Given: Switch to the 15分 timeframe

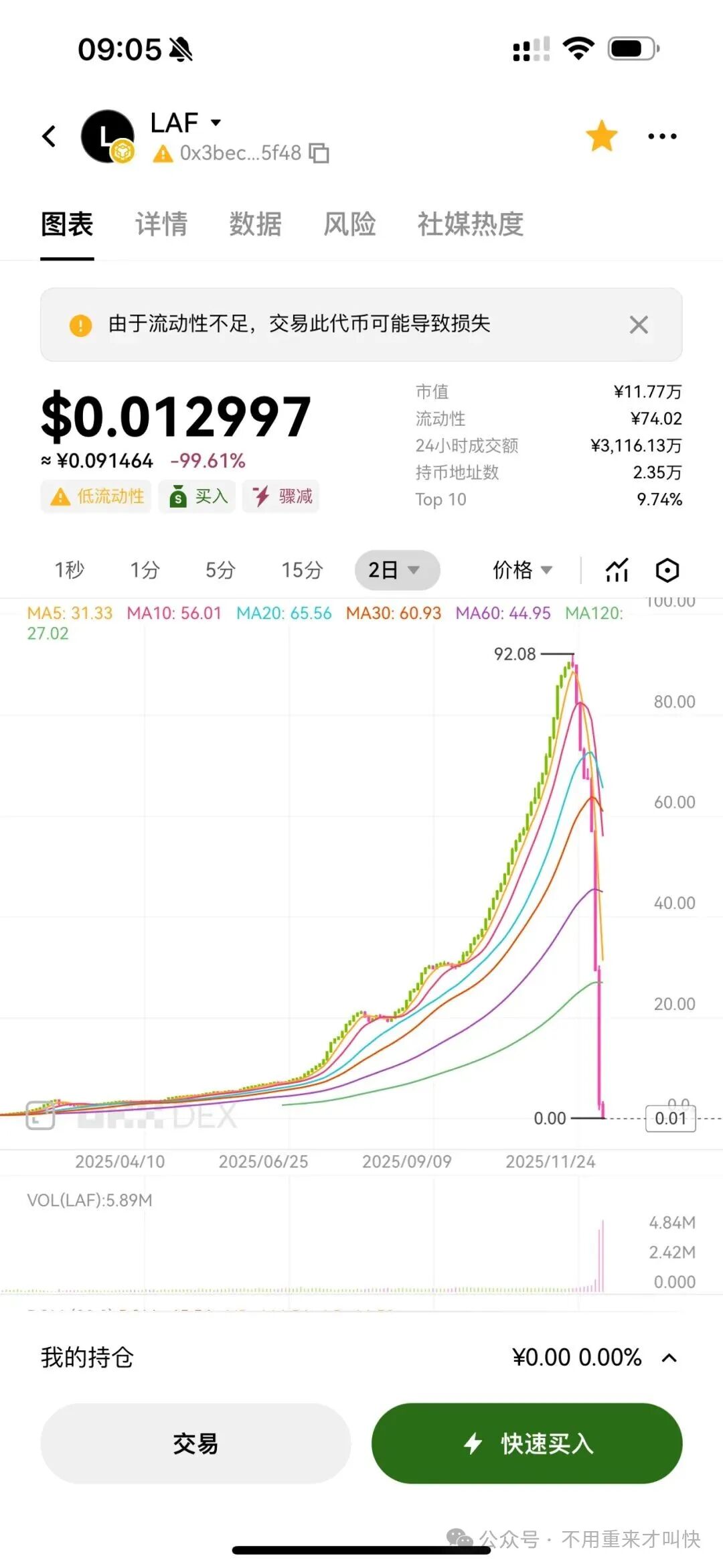Looking at the screenshot, I should 301,570.
